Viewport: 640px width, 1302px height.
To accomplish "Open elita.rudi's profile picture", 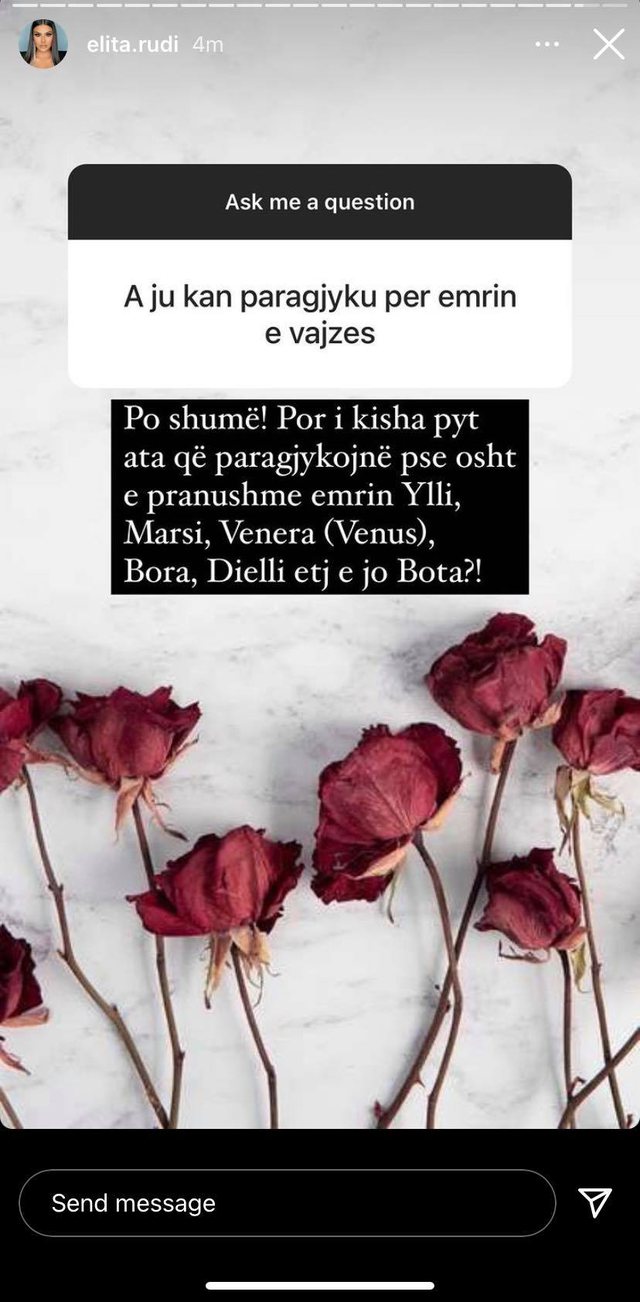I will 43,44.
